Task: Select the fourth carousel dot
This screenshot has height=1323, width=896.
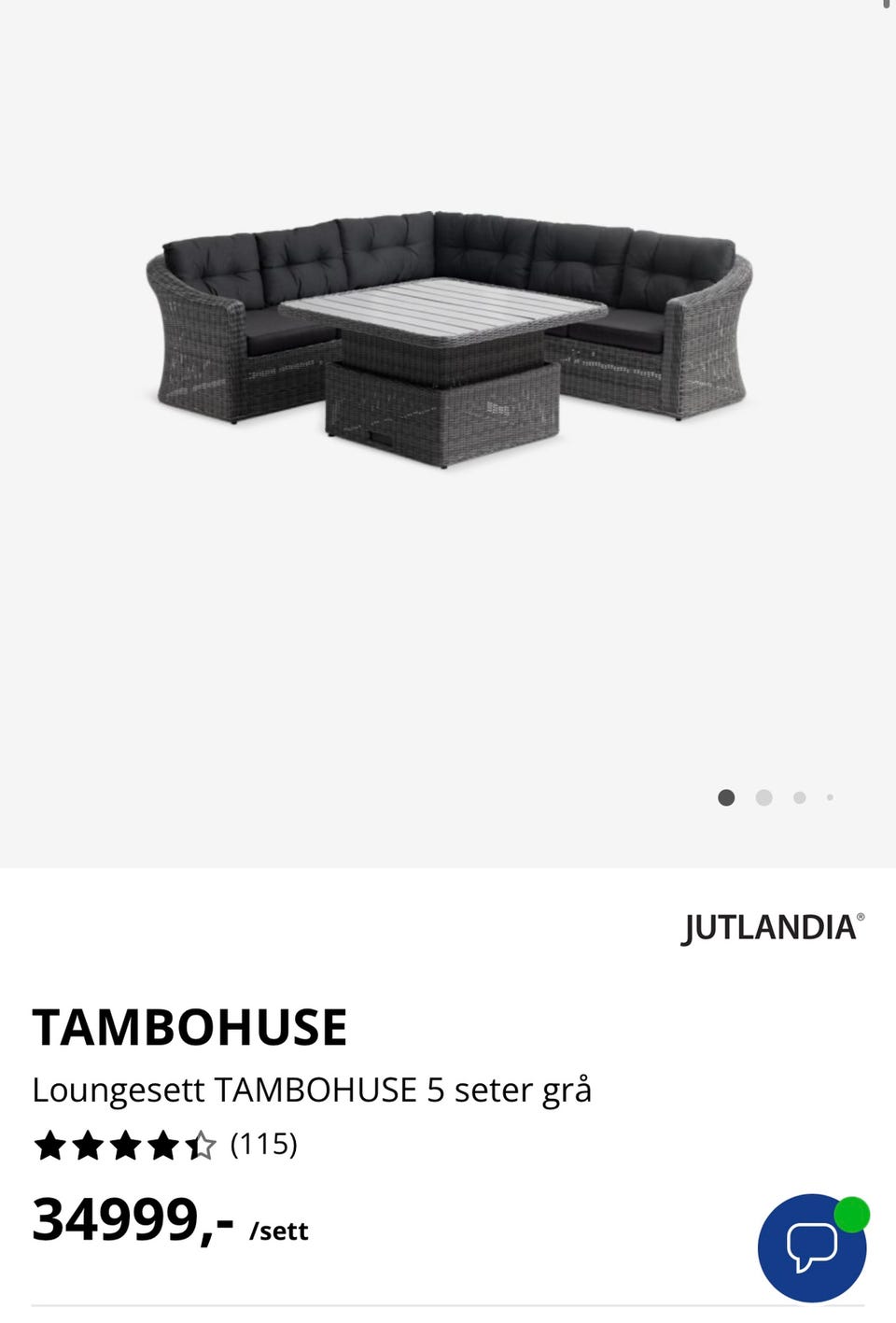Action: coord(830,797)
